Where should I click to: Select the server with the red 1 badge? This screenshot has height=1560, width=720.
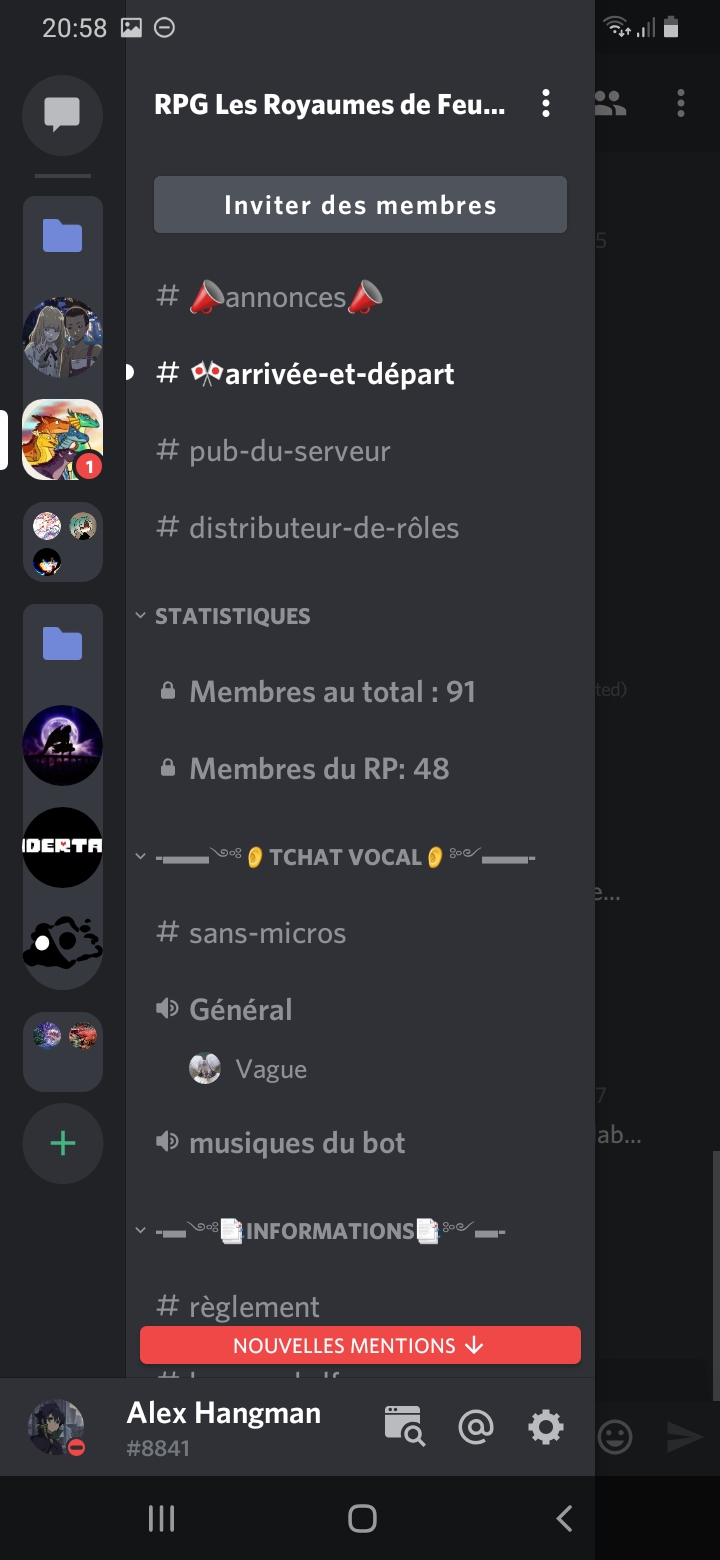click(62, 440)
